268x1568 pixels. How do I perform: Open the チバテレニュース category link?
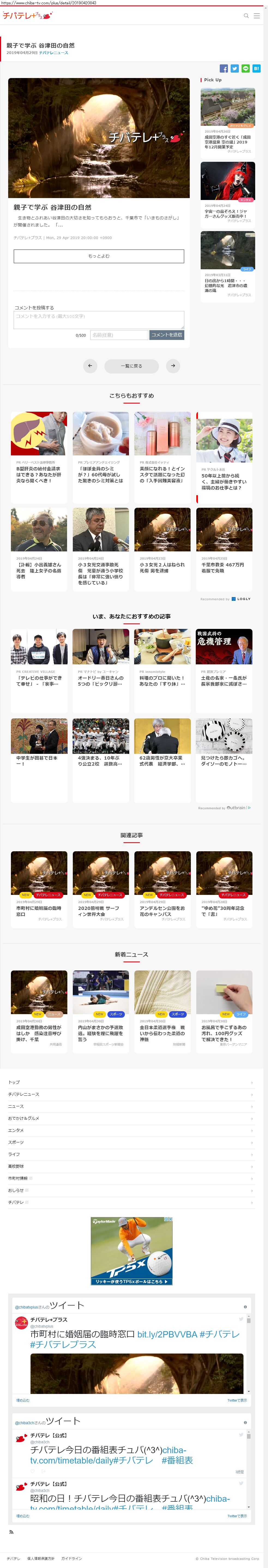point(53,53)
